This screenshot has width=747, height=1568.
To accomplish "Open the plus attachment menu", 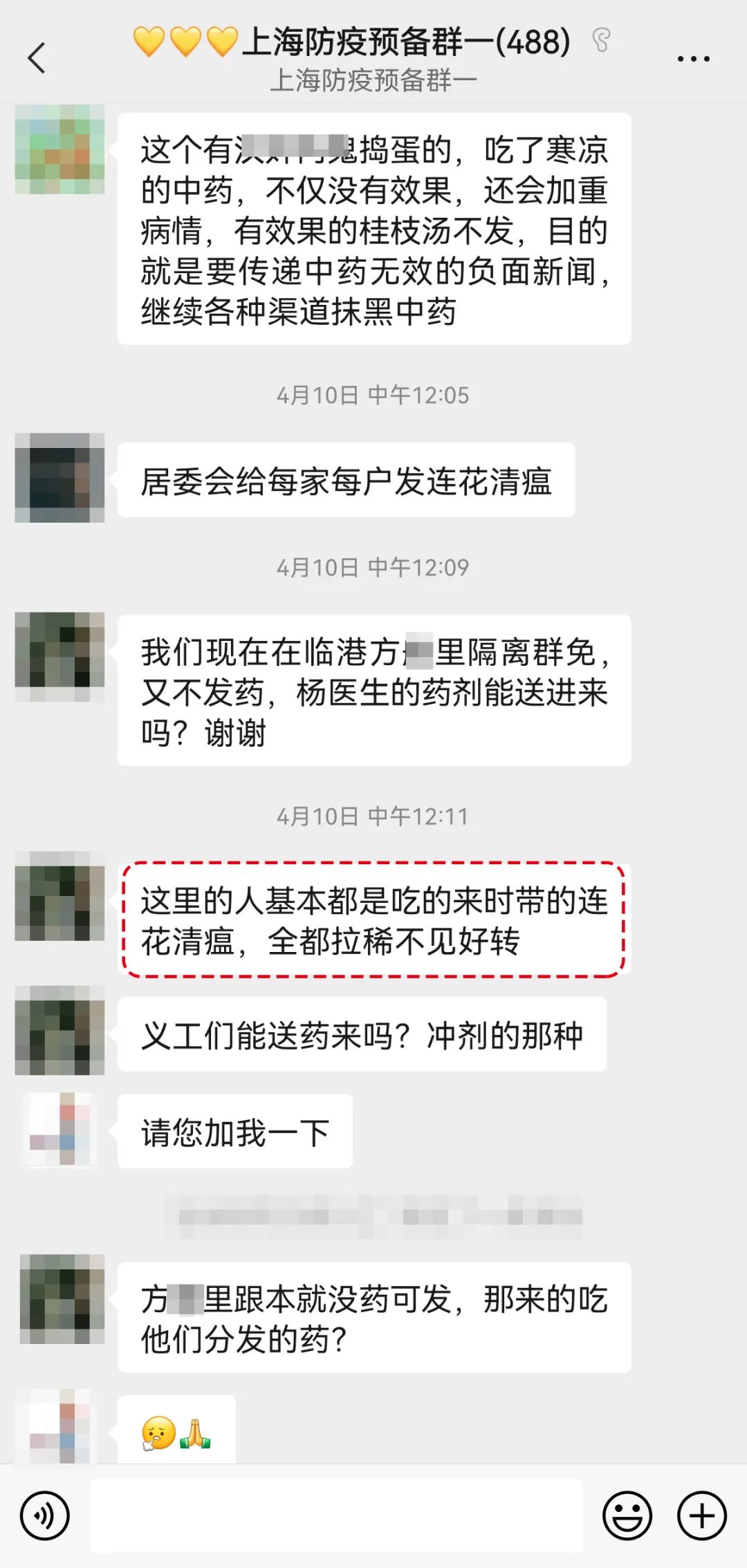I will click(701, 1515).
